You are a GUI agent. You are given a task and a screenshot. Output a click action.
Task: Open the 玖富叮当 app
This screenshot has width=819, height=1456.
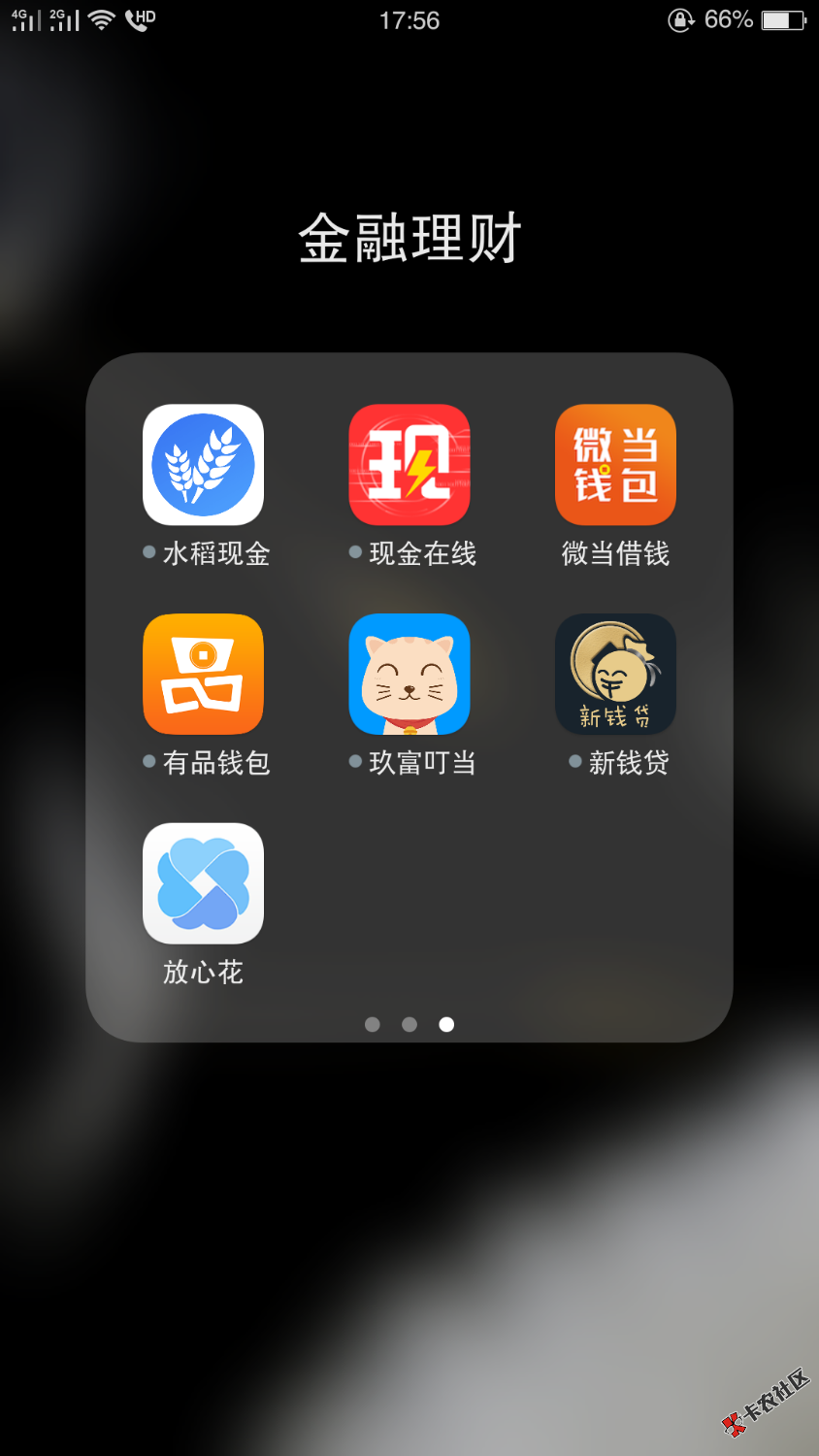click(409, 675)
